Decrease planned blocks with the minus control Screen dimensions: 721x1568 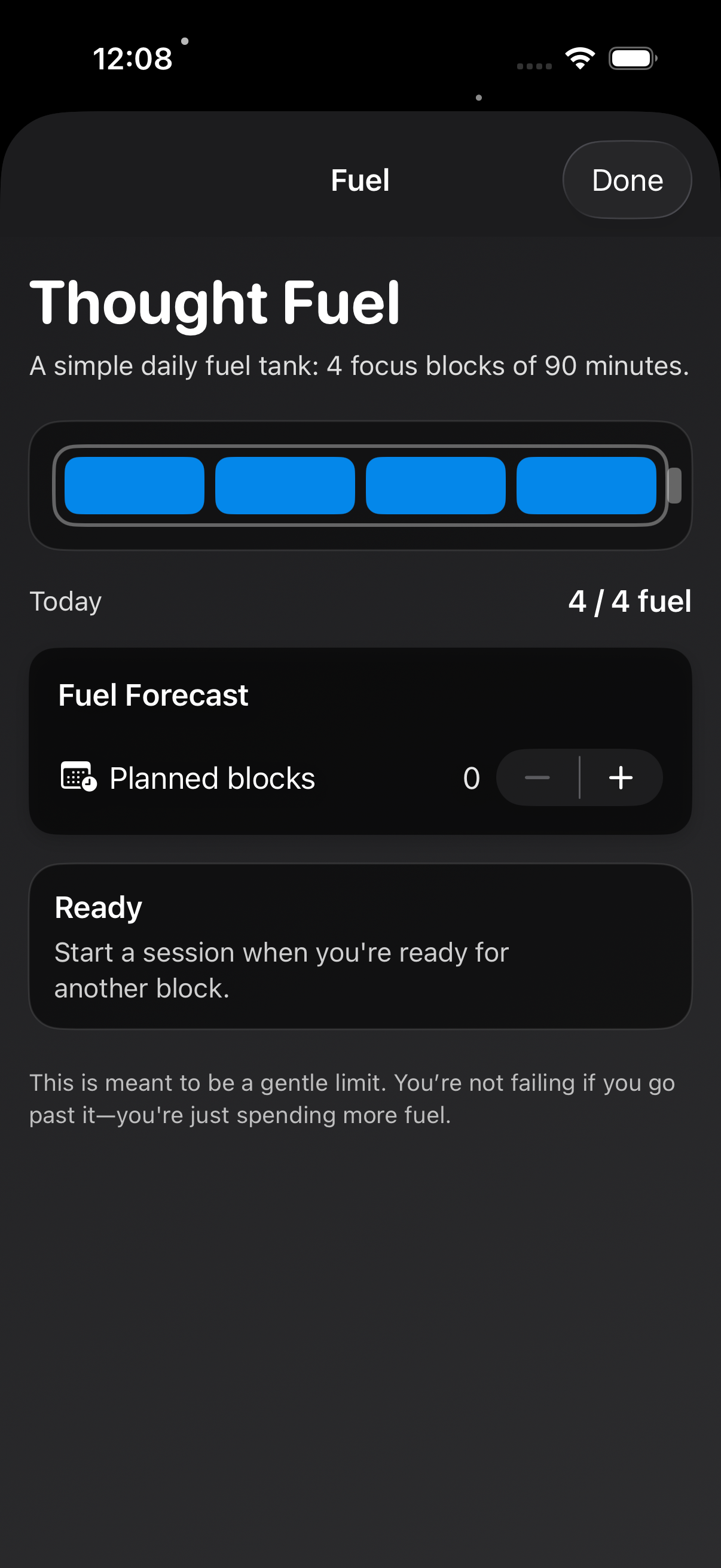tap(537, 777)
